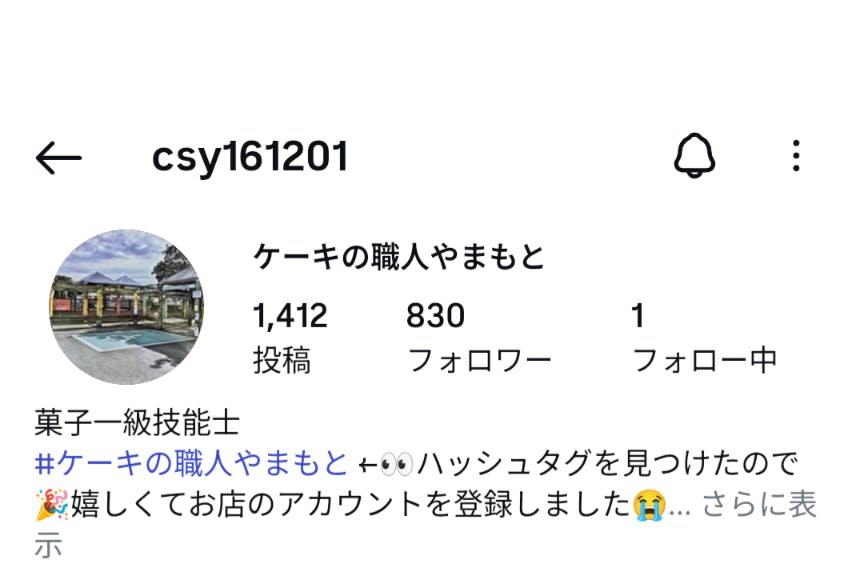
Task: Open the 830 フォロワー list
Action: (x=479, y=338)
